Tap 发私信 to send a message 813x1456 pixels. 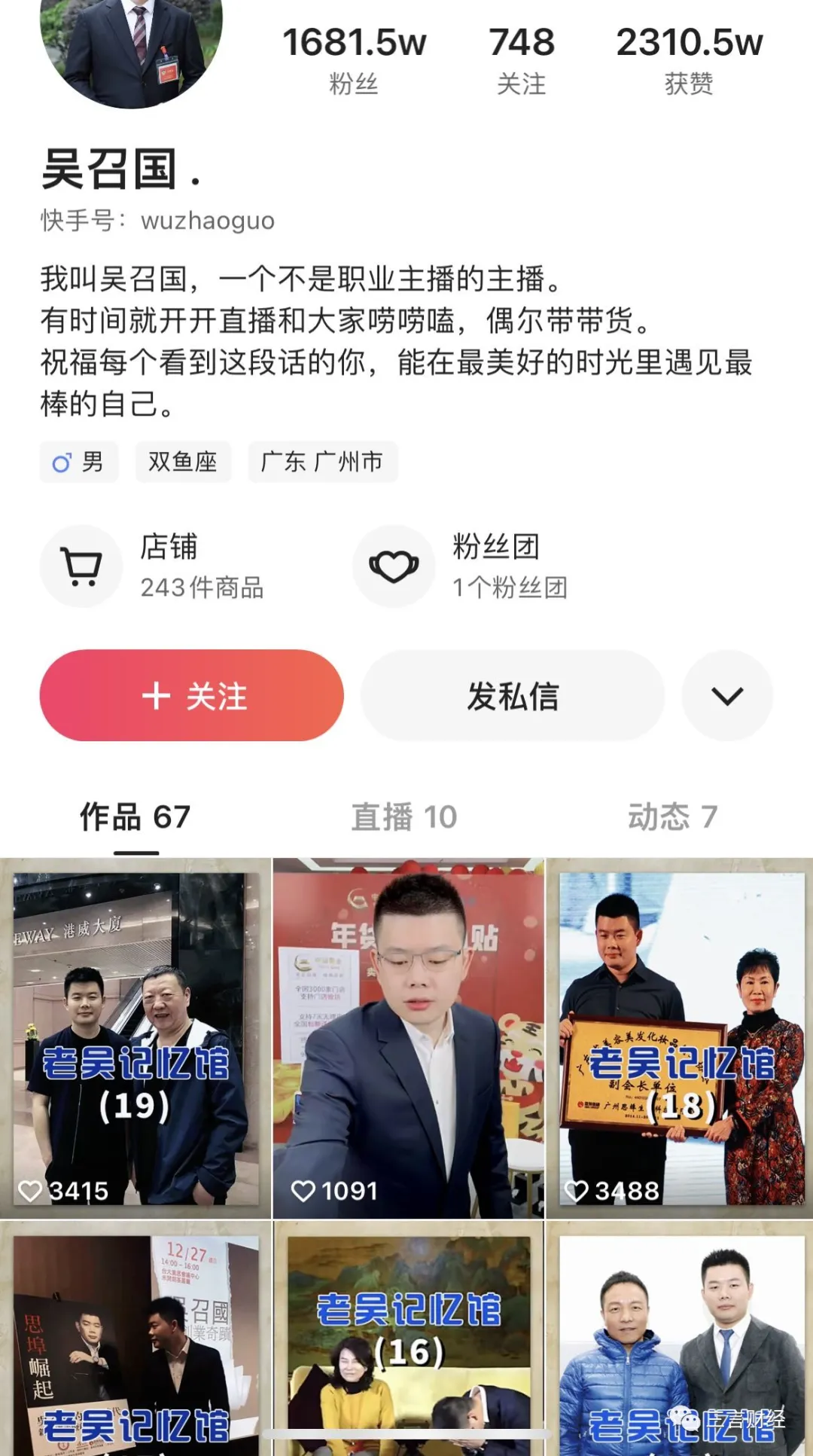click(x=513, y=695)
